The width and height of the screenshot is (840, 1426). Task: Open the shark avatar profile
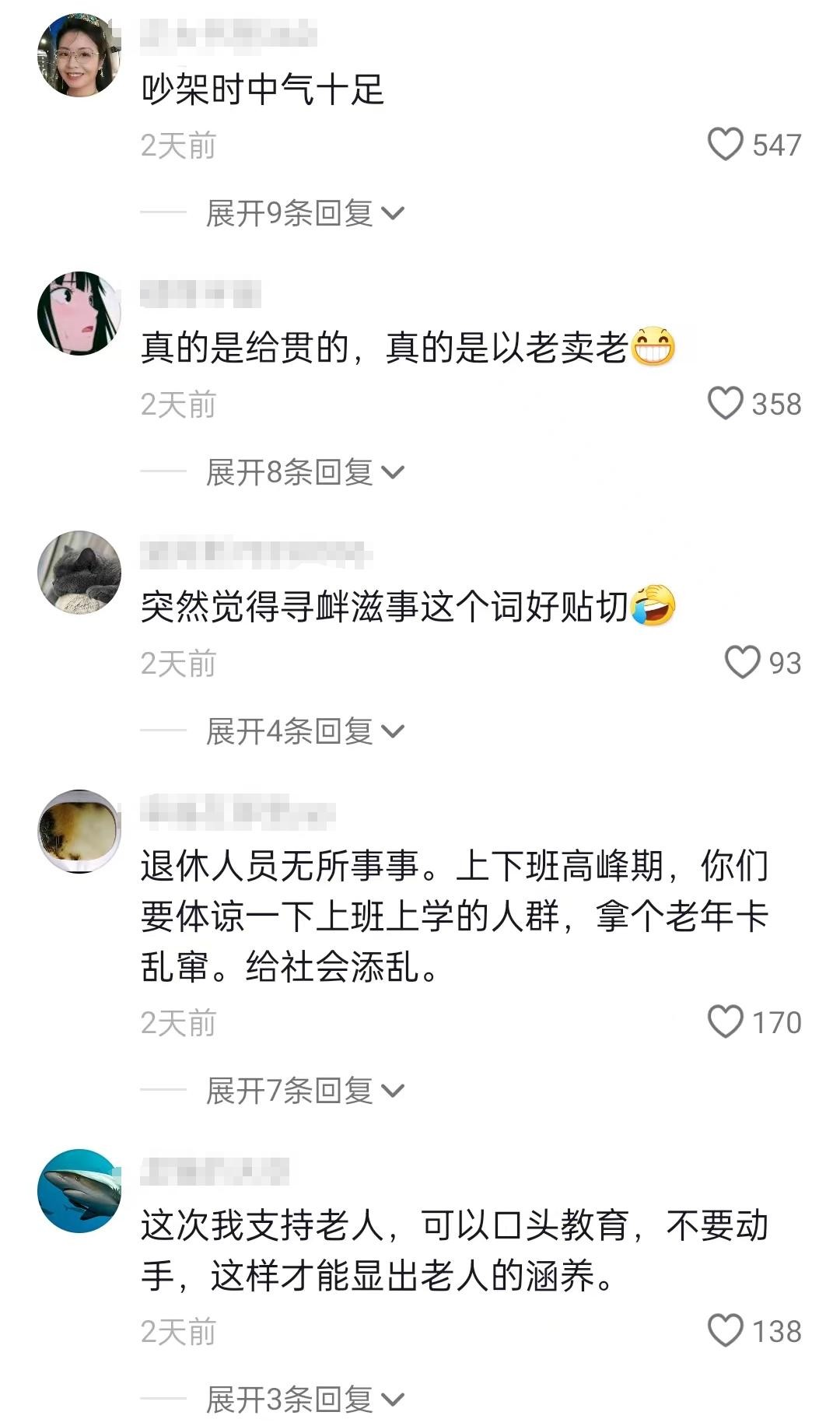pyautogui.click(x=79, y=1190)
